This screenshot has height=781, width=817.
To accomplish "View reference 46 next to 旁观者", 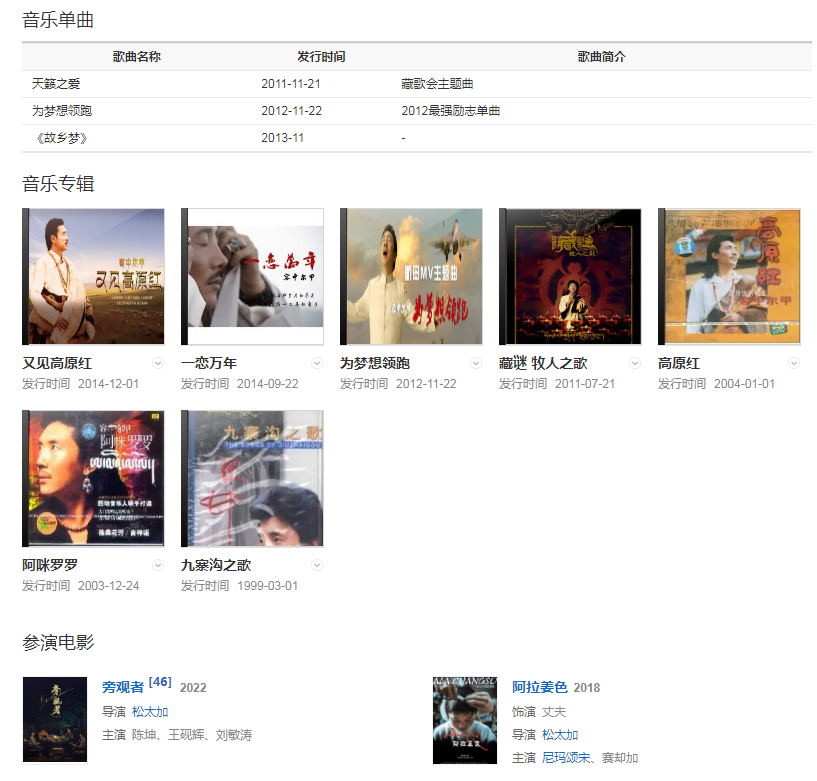I will (x=160, y=683).
